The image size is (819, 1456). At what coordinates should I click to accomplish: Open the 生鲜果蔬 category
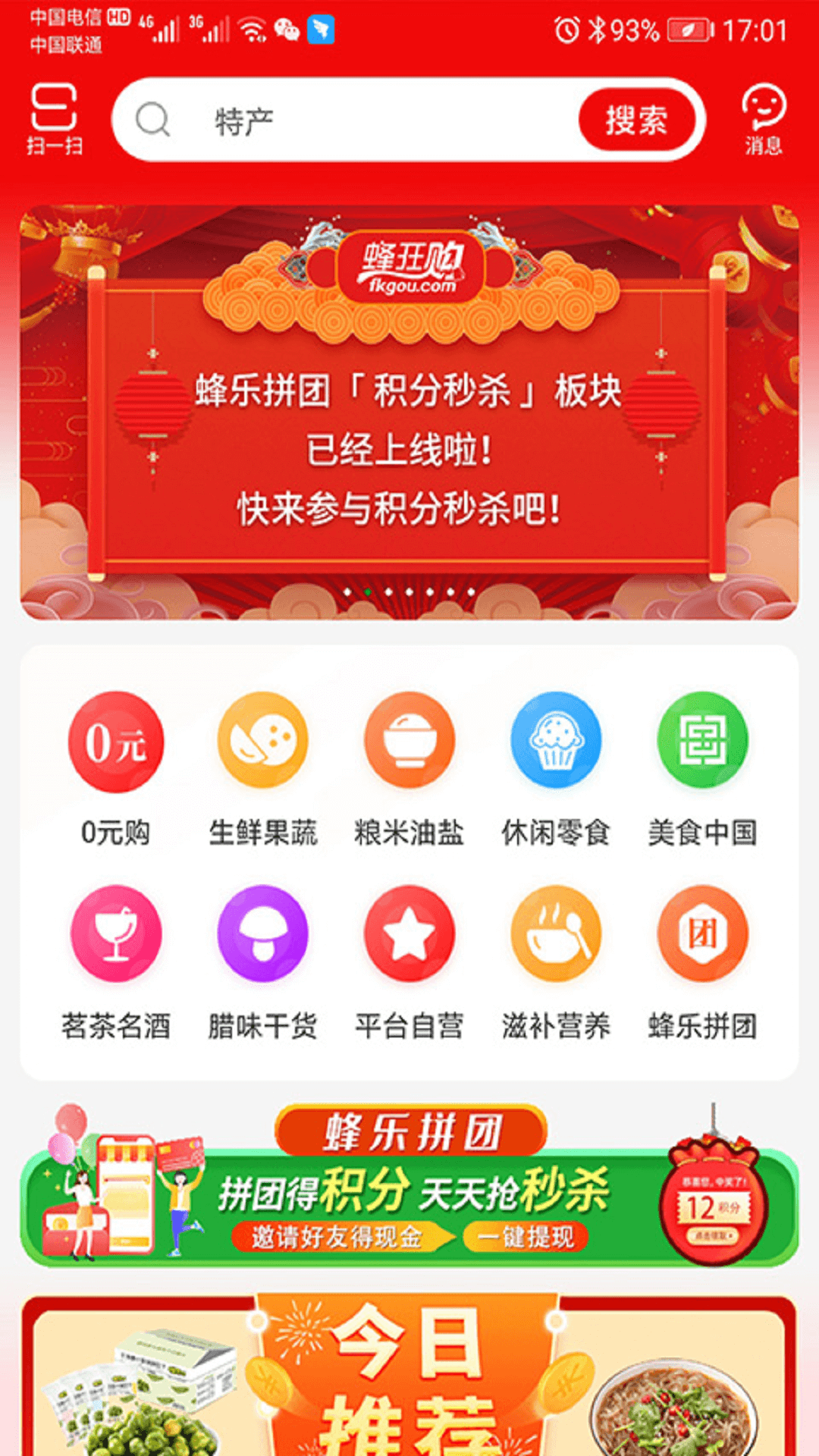pos(262,742)
